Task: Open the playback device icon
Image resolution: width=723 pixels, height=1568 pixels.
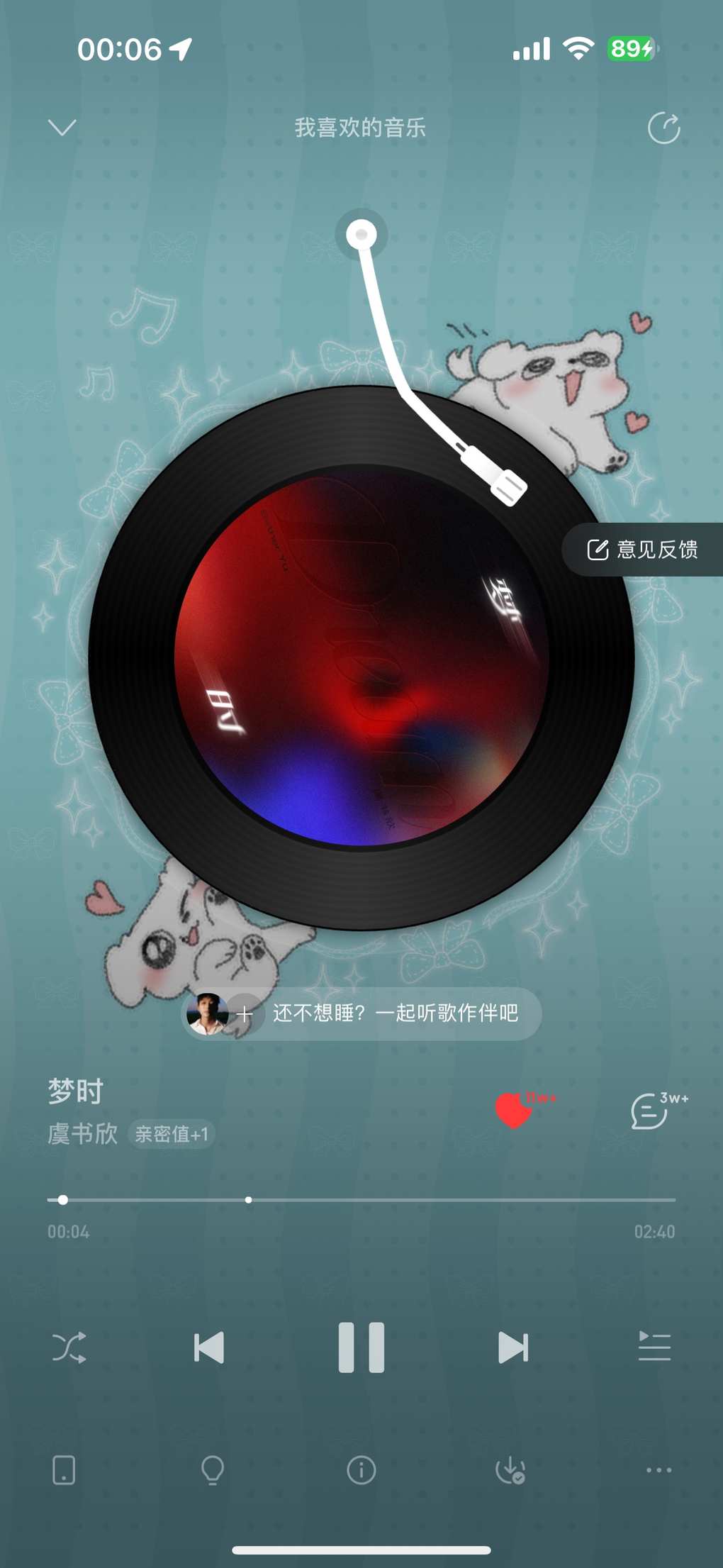Action: (x=64, y=1470)
